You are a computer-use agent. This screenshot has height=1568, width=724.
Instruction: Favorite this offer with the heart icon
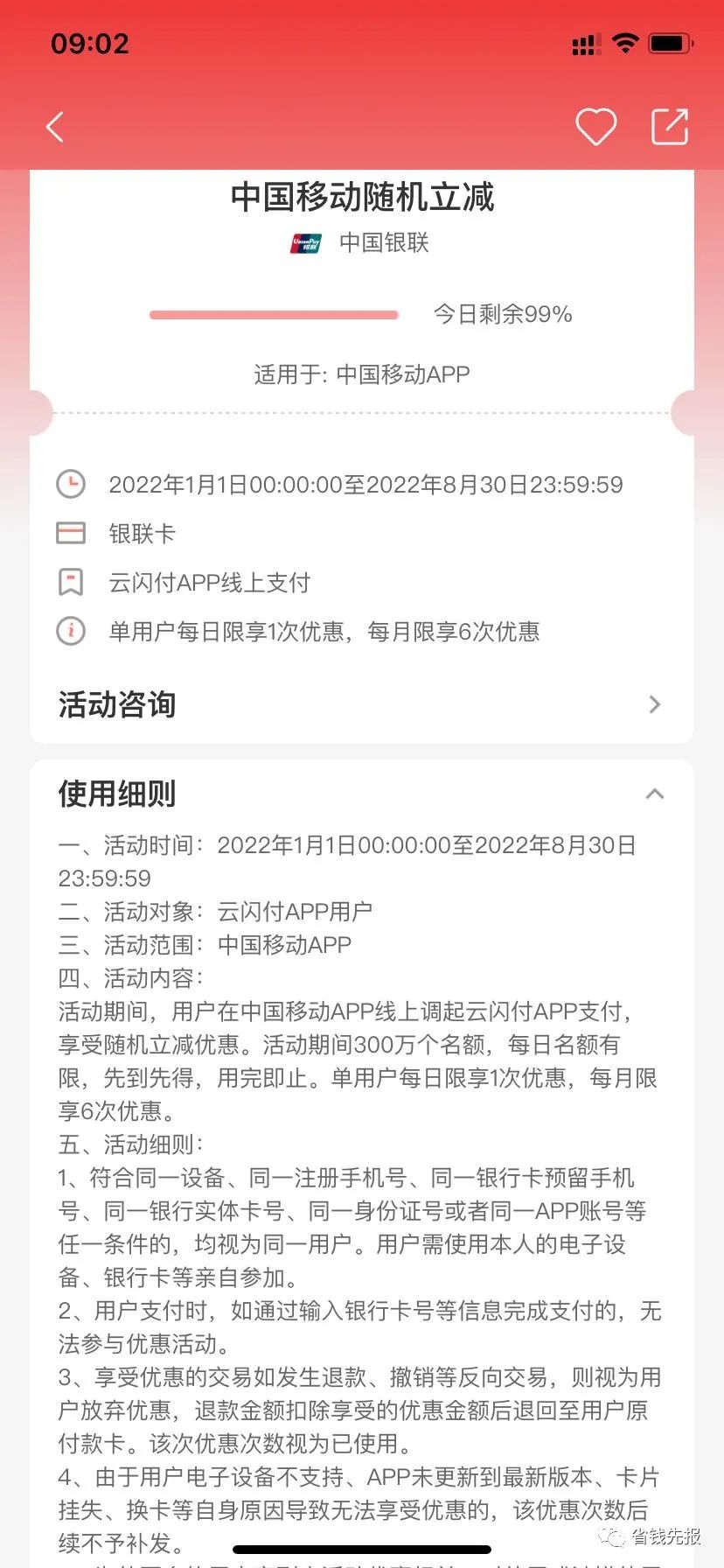pyautogui.click(x=595, y=128)
